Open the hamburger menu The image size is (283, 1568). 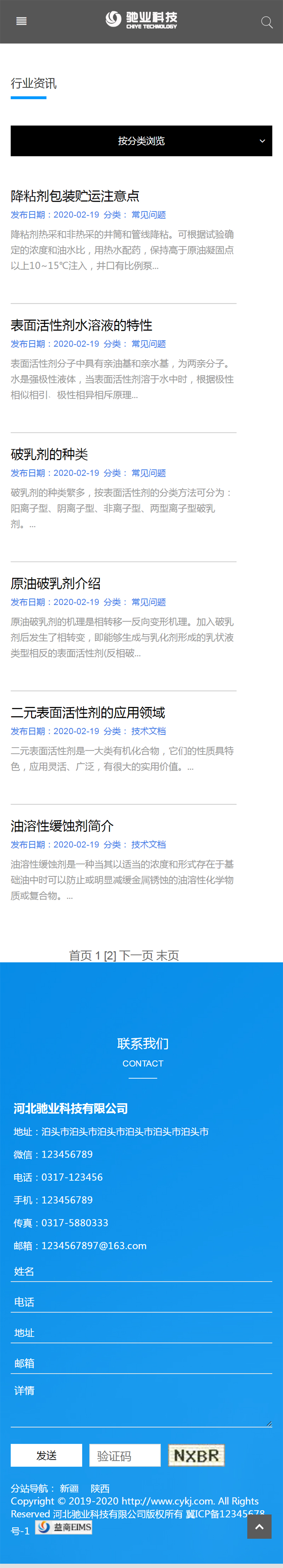21,21
